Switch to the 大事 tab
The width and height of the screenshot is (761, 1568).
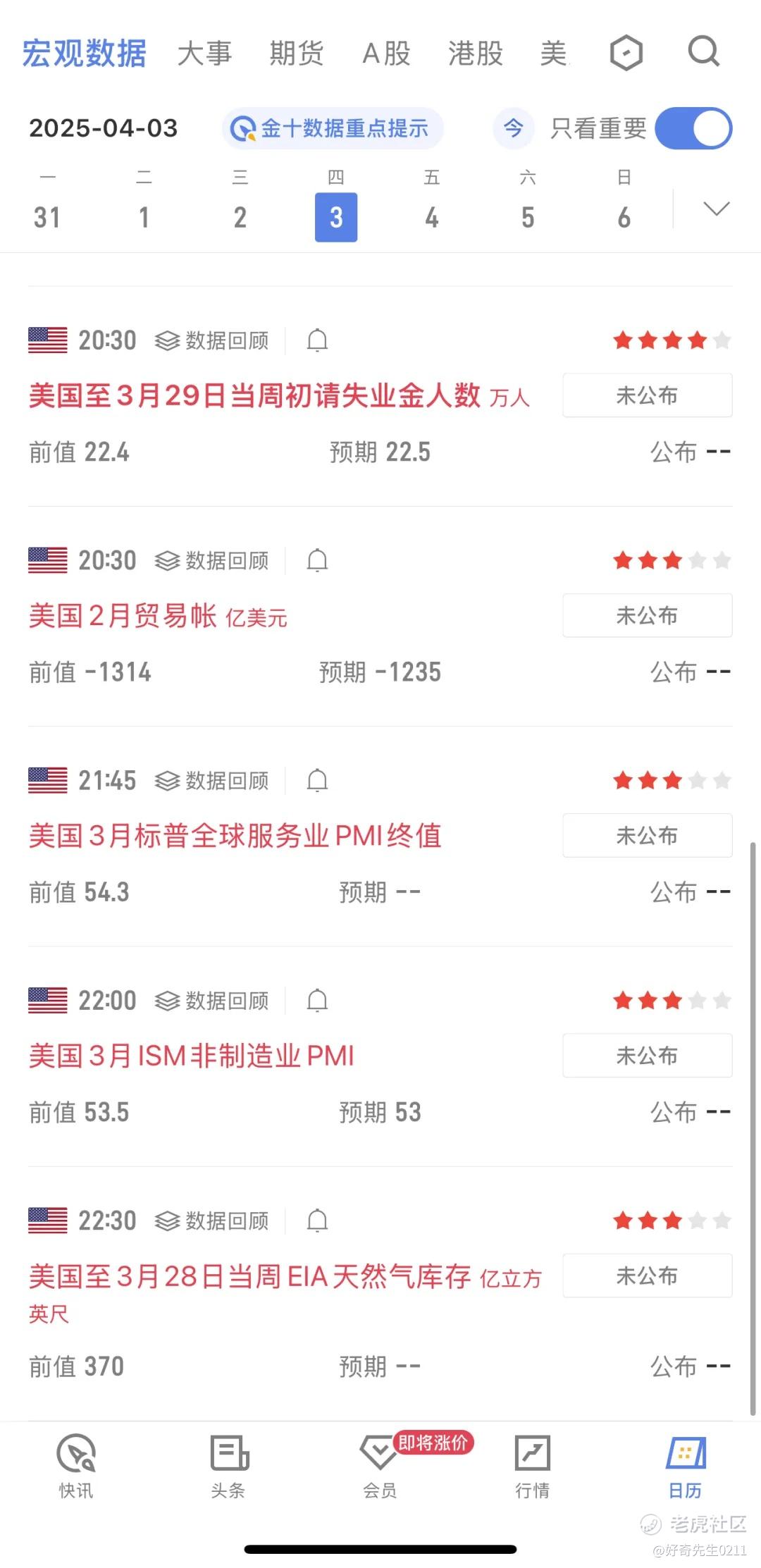pos(204,54)
